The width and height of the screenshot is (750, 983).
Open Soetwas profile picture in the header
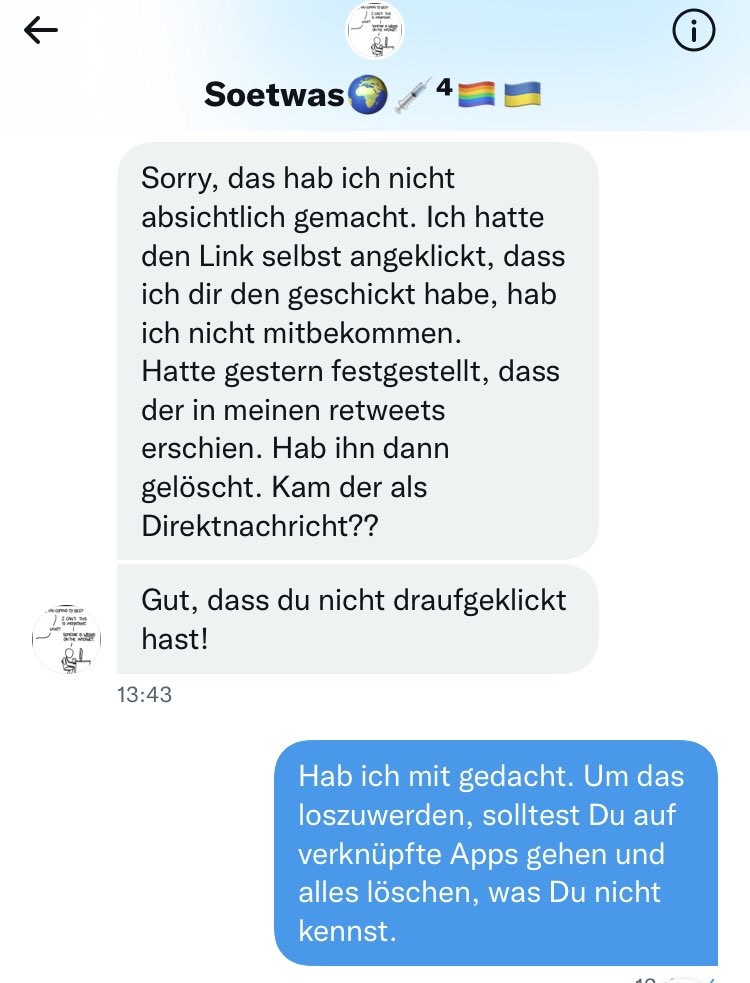tap(374, 29)
